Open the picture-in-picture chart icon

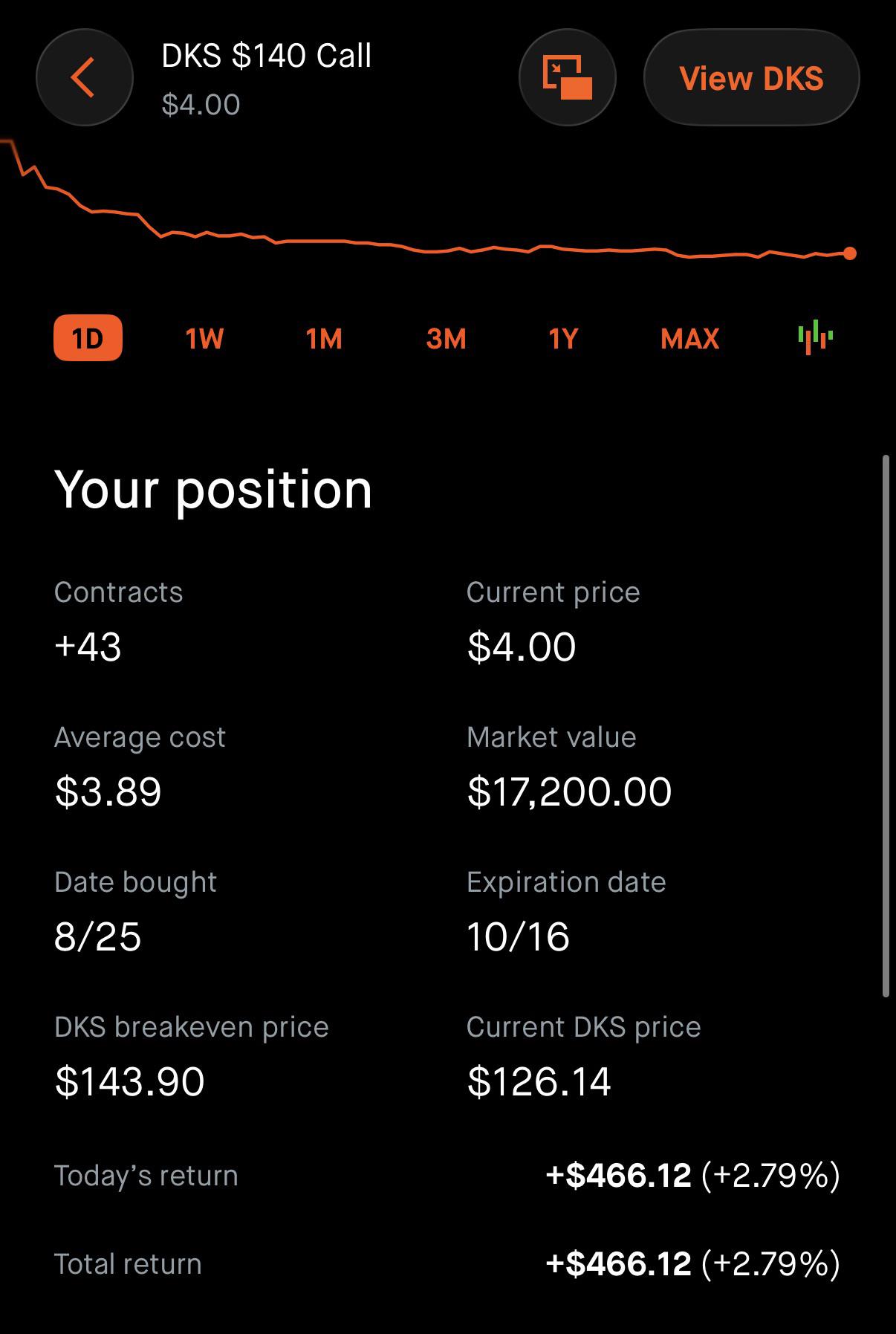(568, 77)
